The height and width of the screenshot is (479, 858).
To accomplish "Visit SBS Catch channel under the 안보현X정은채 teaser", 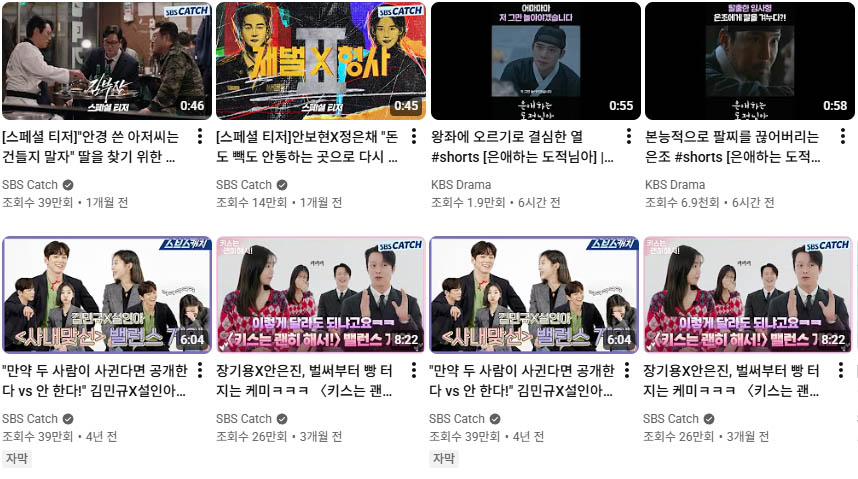I will pyautogui.click(x=244, y=185).
